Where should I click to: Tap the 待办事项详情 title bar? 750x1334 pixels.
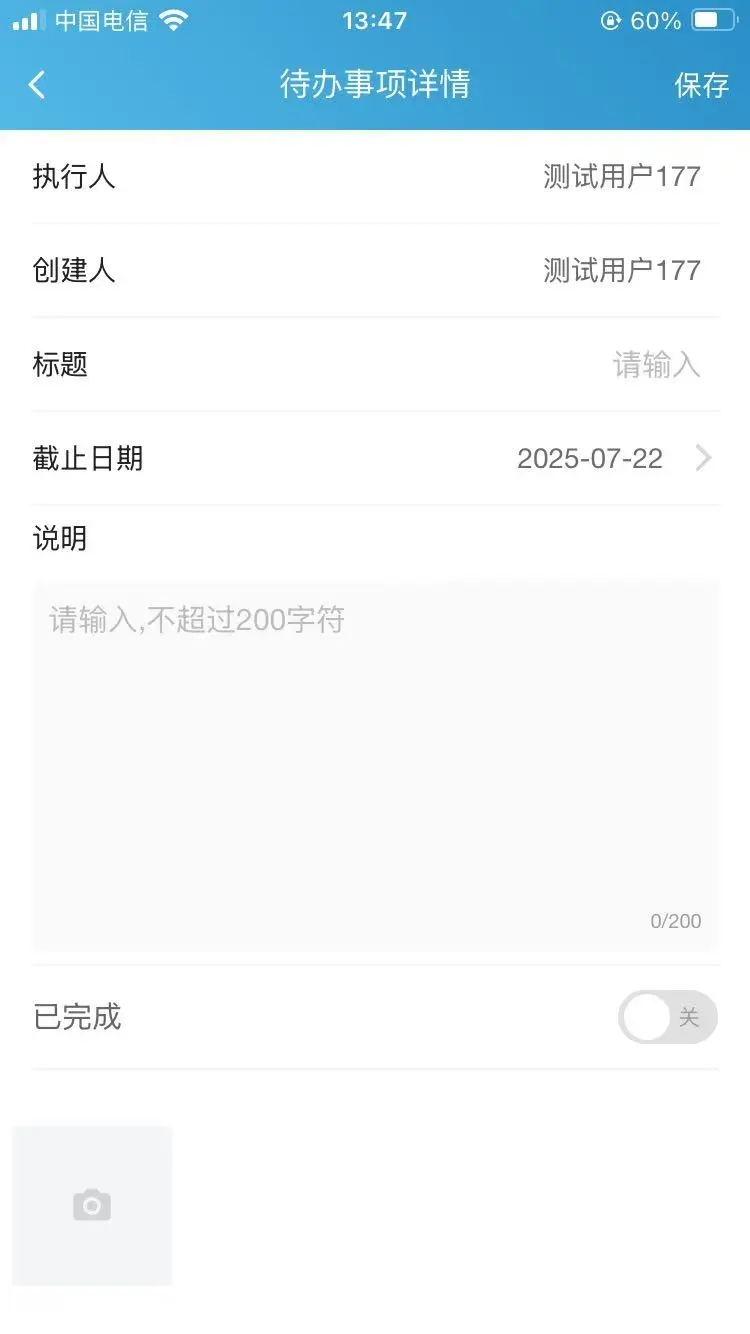point(375,85)
